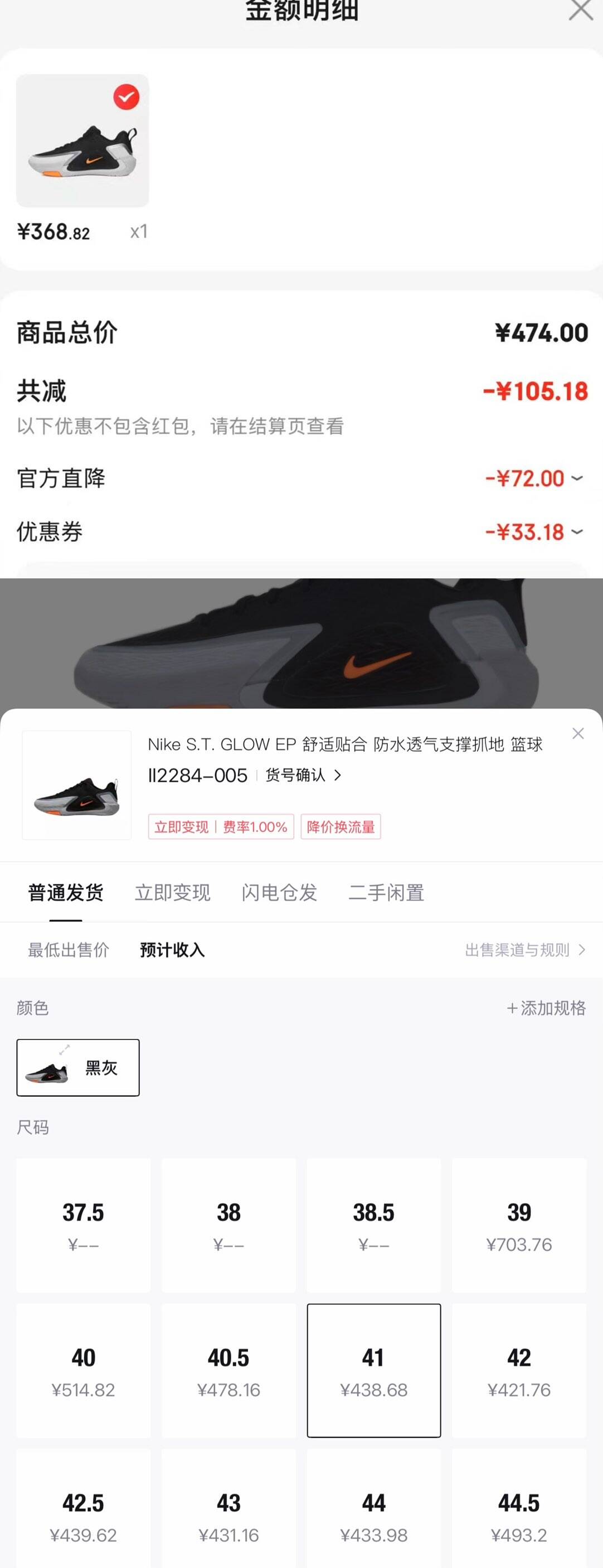Select the 普通发货 tab
The height and width of the screenshot is (1568, 603).
[66, 892]
